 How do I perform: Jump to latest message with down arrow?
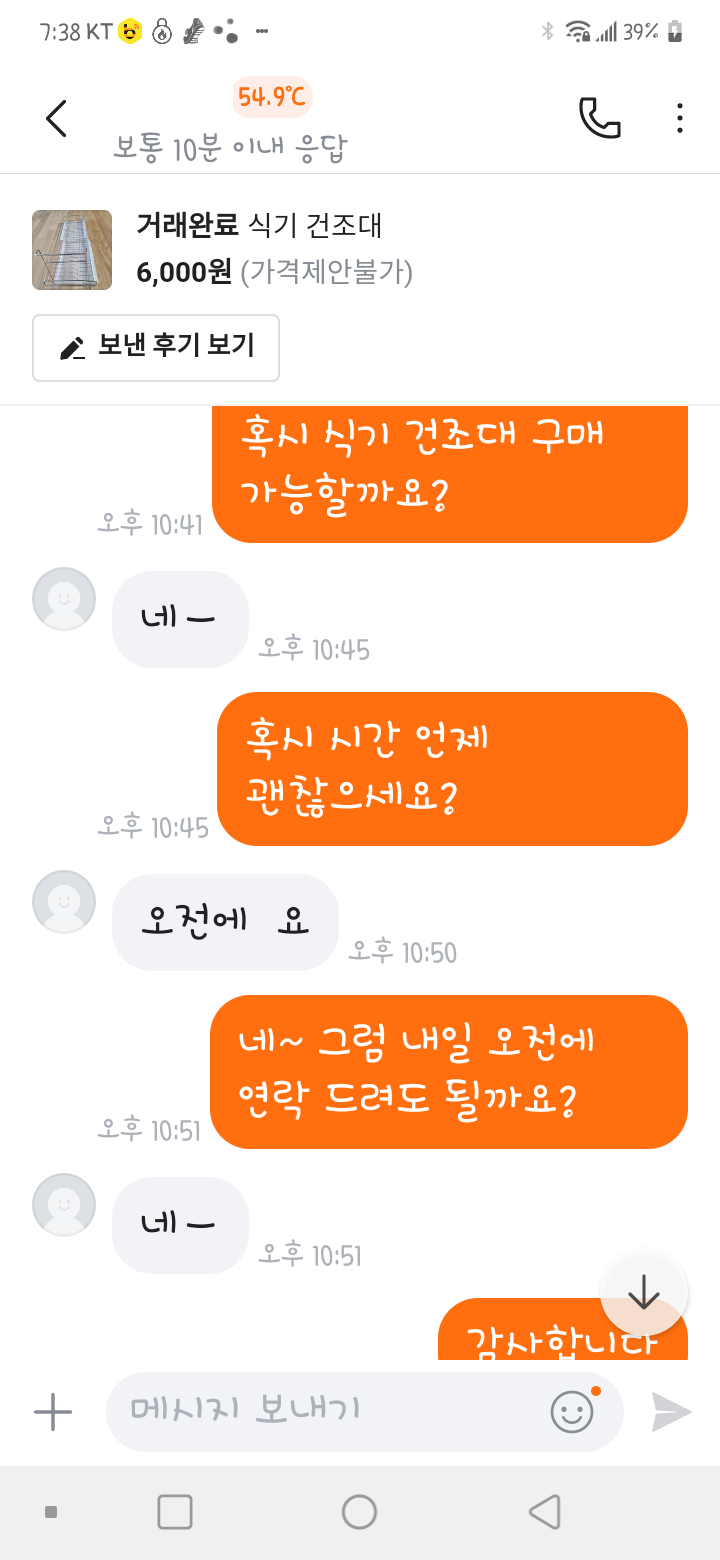(643, 1294)
